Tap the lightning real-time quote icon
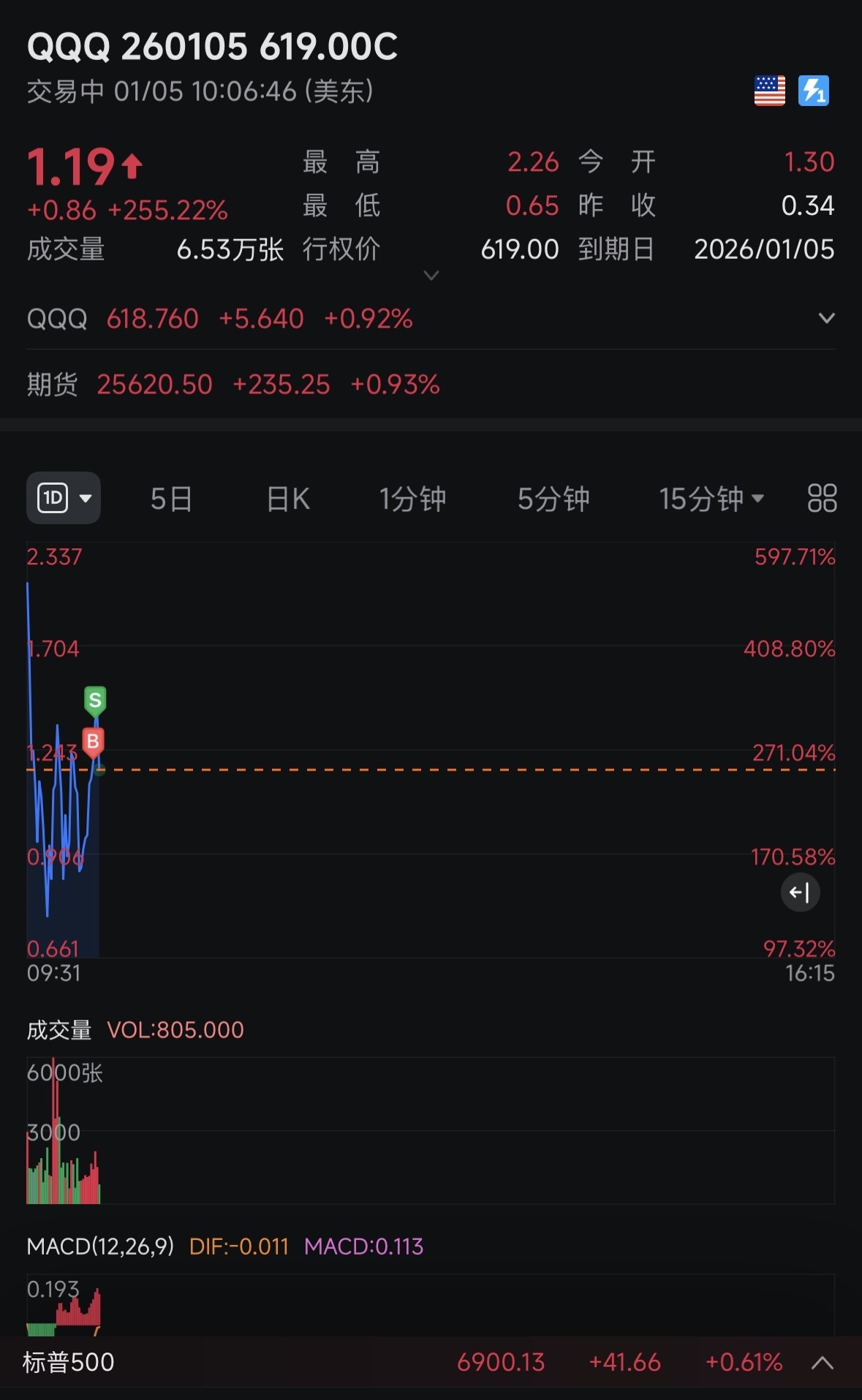The width and height of the screenshot is (862, 1400). (813, 91)
